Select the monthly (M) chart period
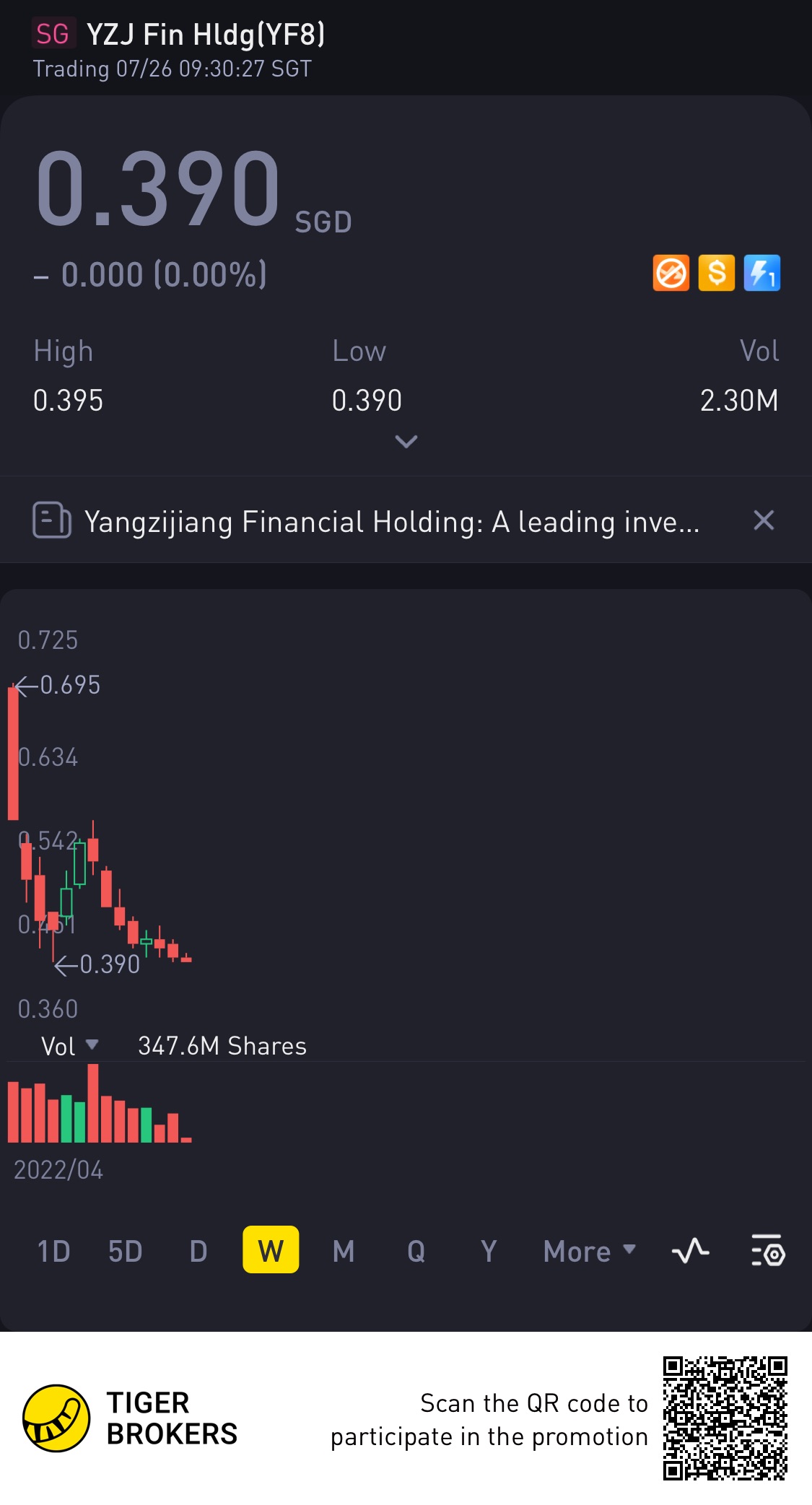Image resolution: width=812 pixels, height=1505 pixels. coord(344,1251)
